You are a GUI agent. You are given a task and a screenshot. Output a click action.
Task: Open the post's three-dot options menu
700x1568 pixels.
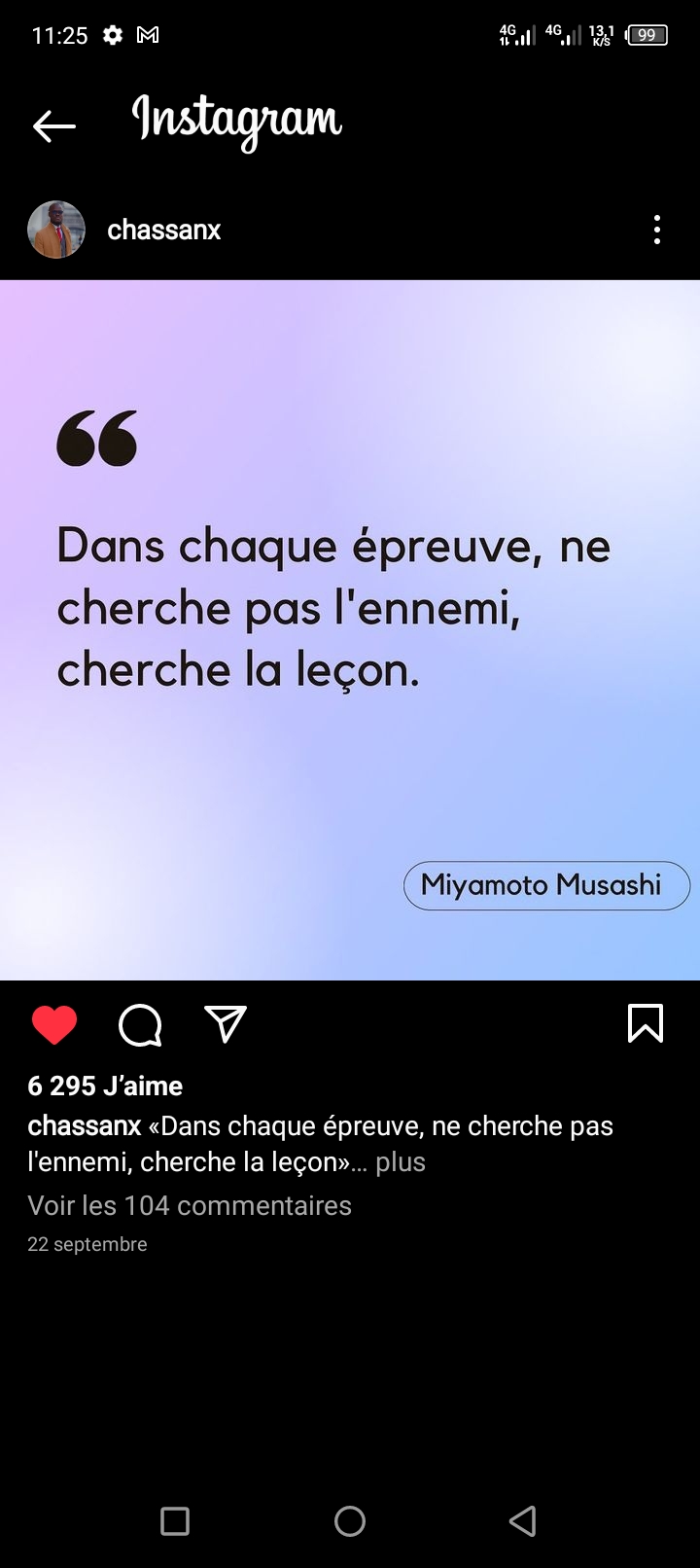657,231
